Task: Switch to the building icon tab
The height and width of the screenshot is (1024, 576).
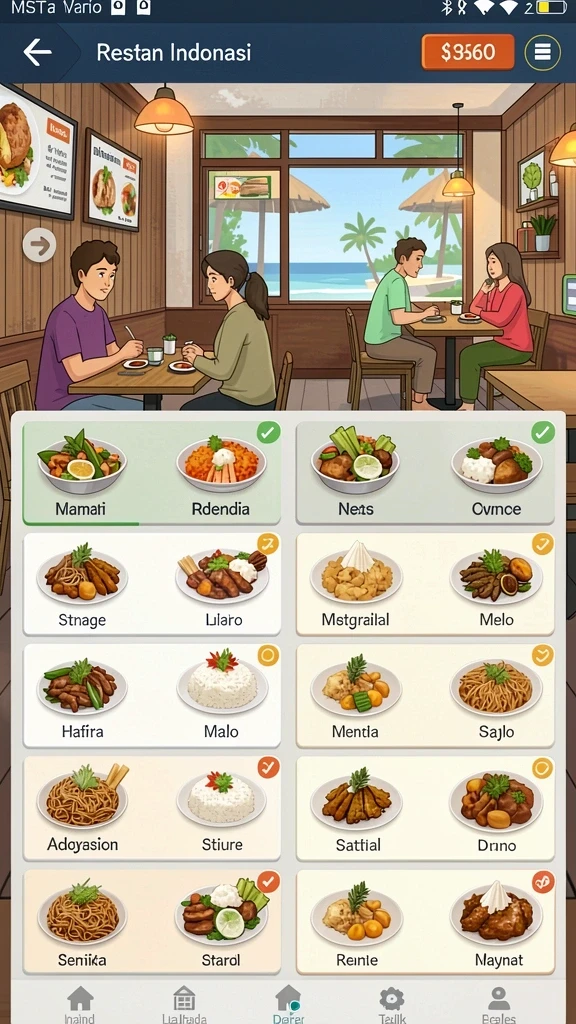Action: click(x=184, y=1004)
